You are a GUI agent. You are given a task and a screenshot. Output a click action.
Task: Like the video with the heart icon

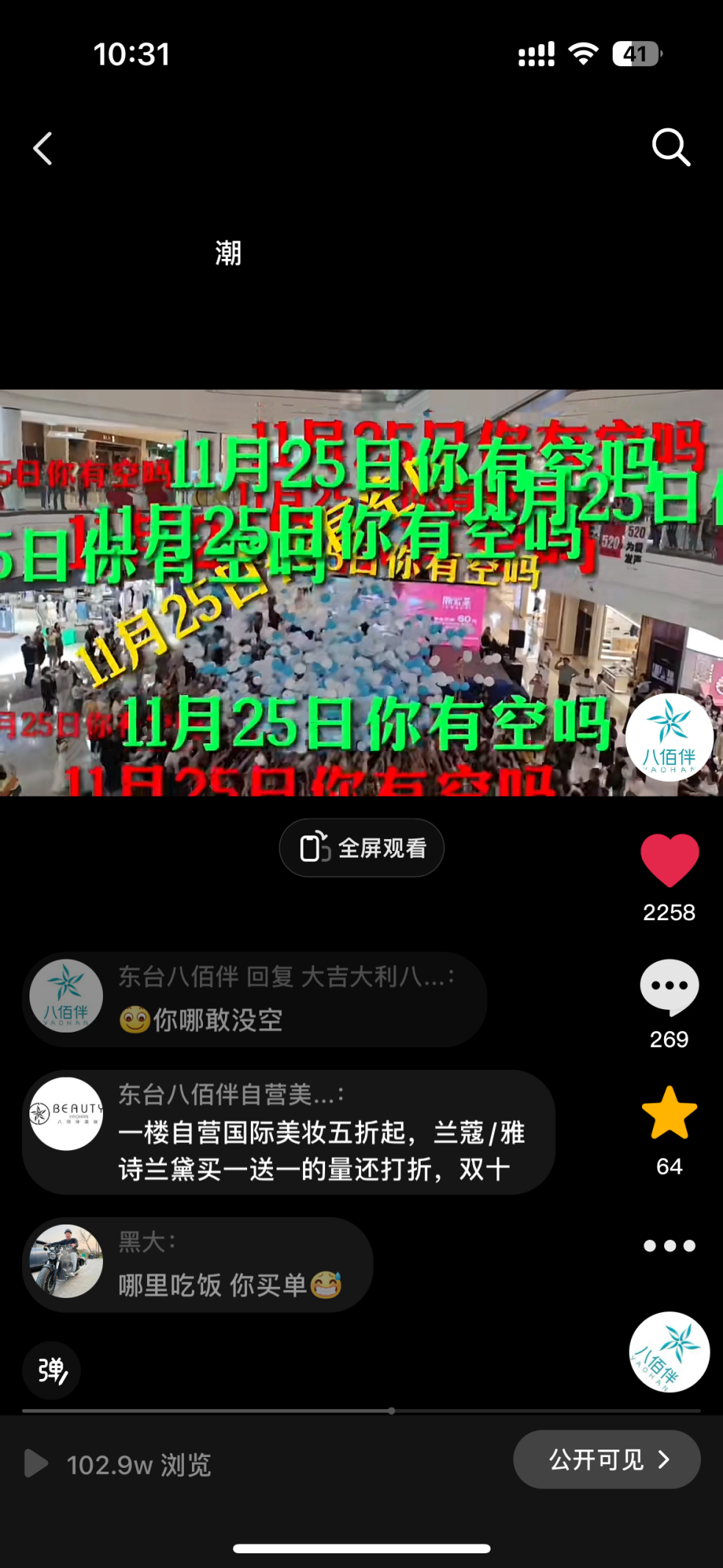669,860
